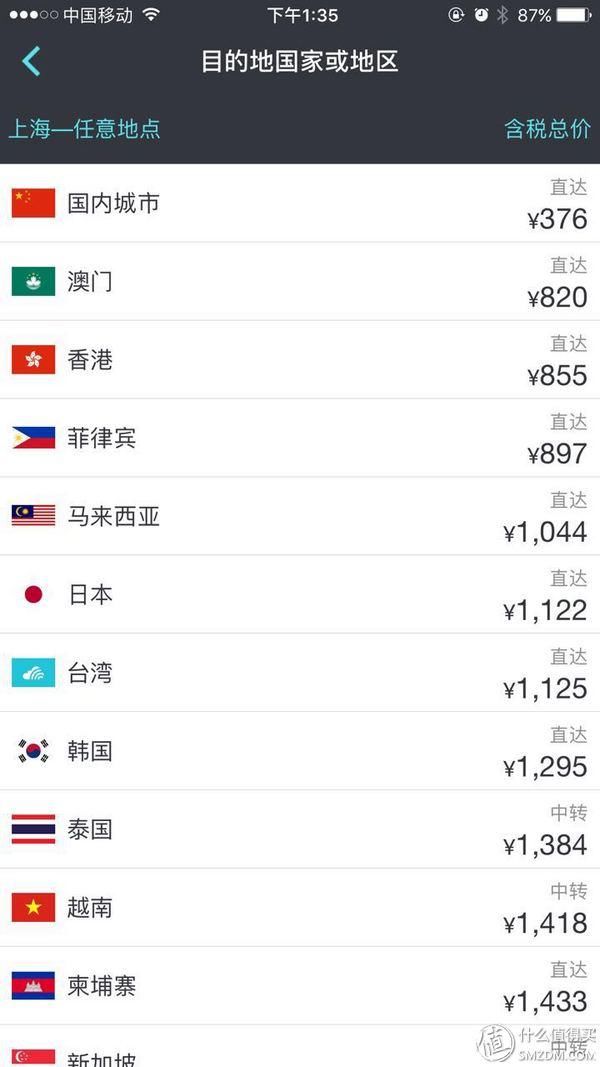Change the 上海—任意地点 route selection
This screenshot has width=600, height=1067.
[84, 129]
